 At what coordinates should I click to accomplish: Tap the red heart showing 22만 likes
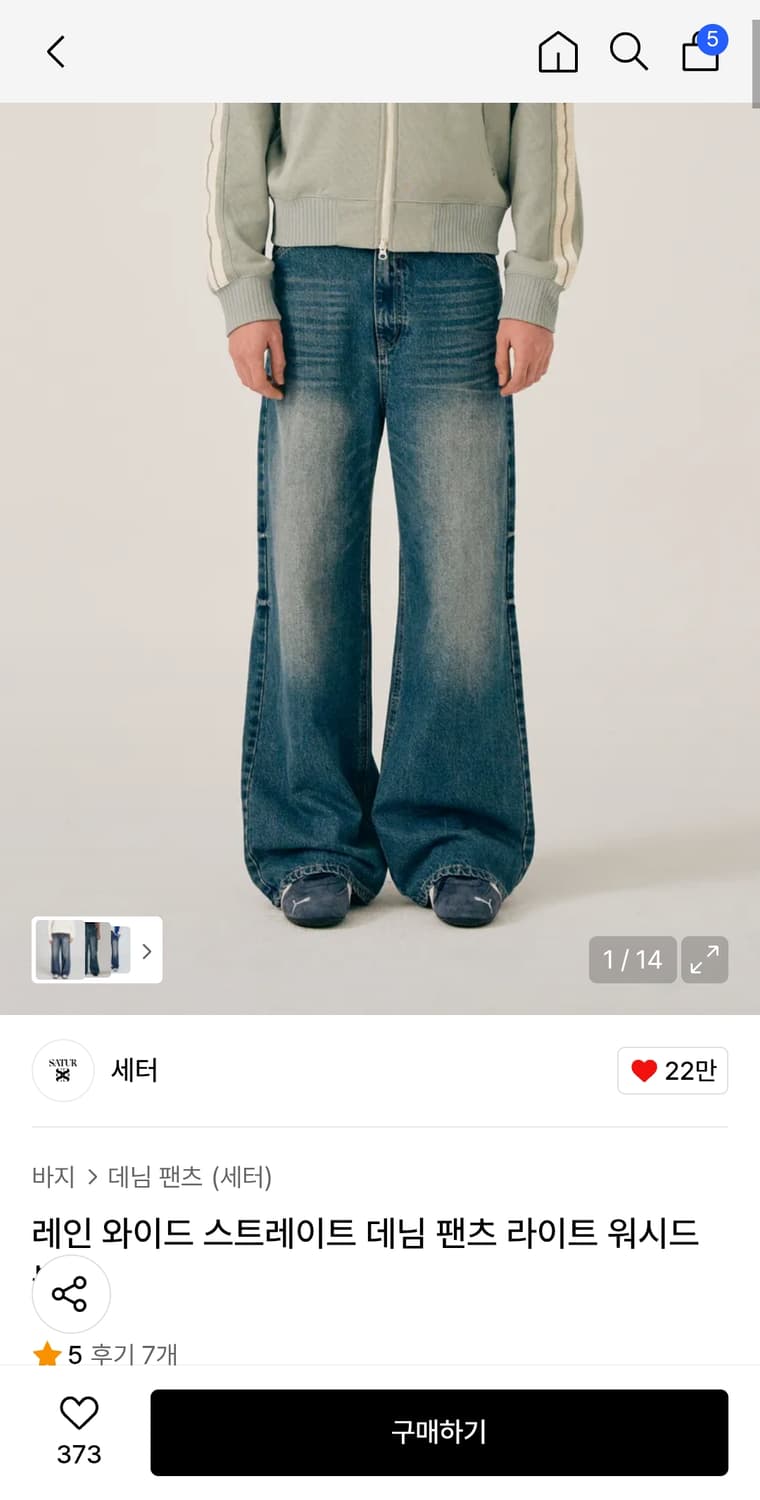pos(672,1070)
